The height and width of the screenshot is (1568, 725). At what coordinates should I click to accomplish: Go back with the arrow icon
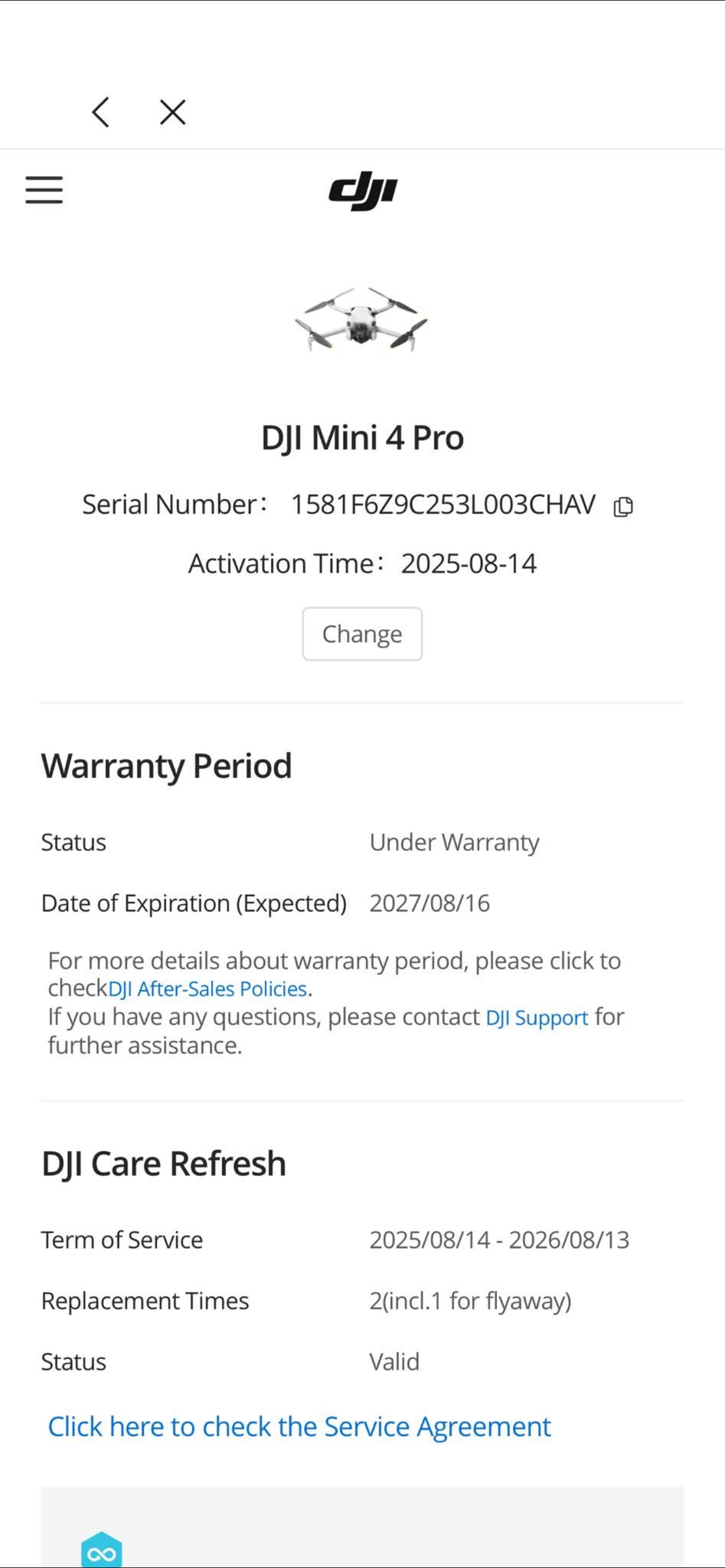[x=101, y=113]
